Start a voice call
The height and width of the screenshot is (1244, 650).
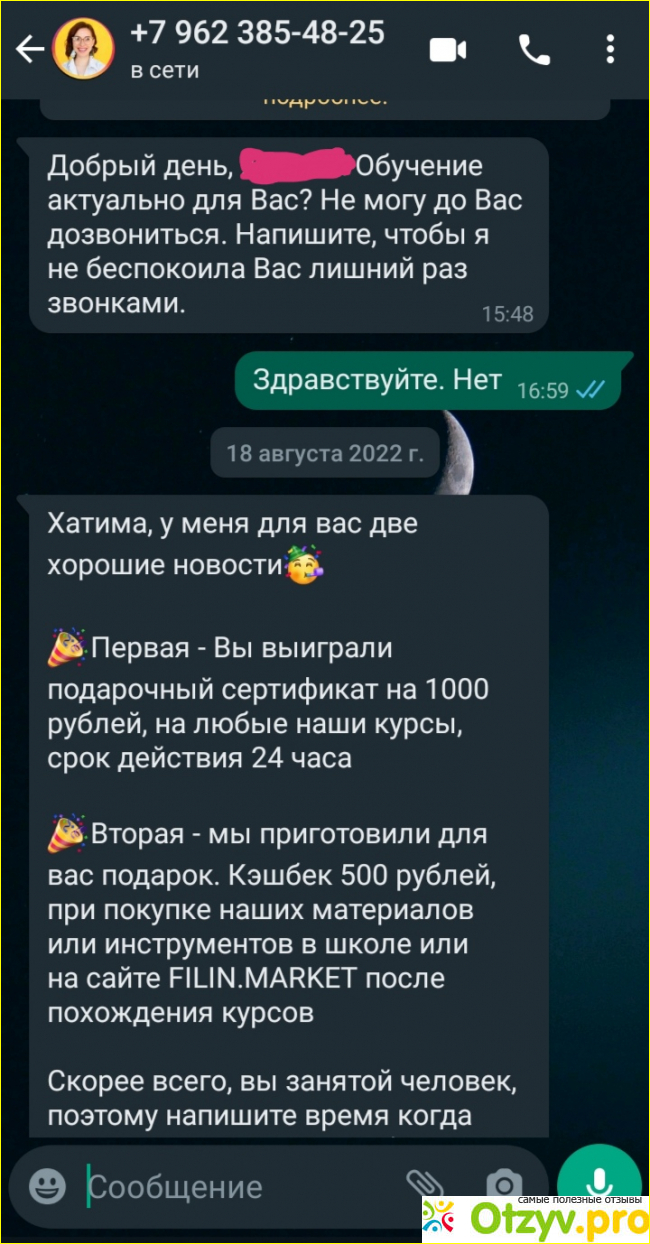click(534, 49)
